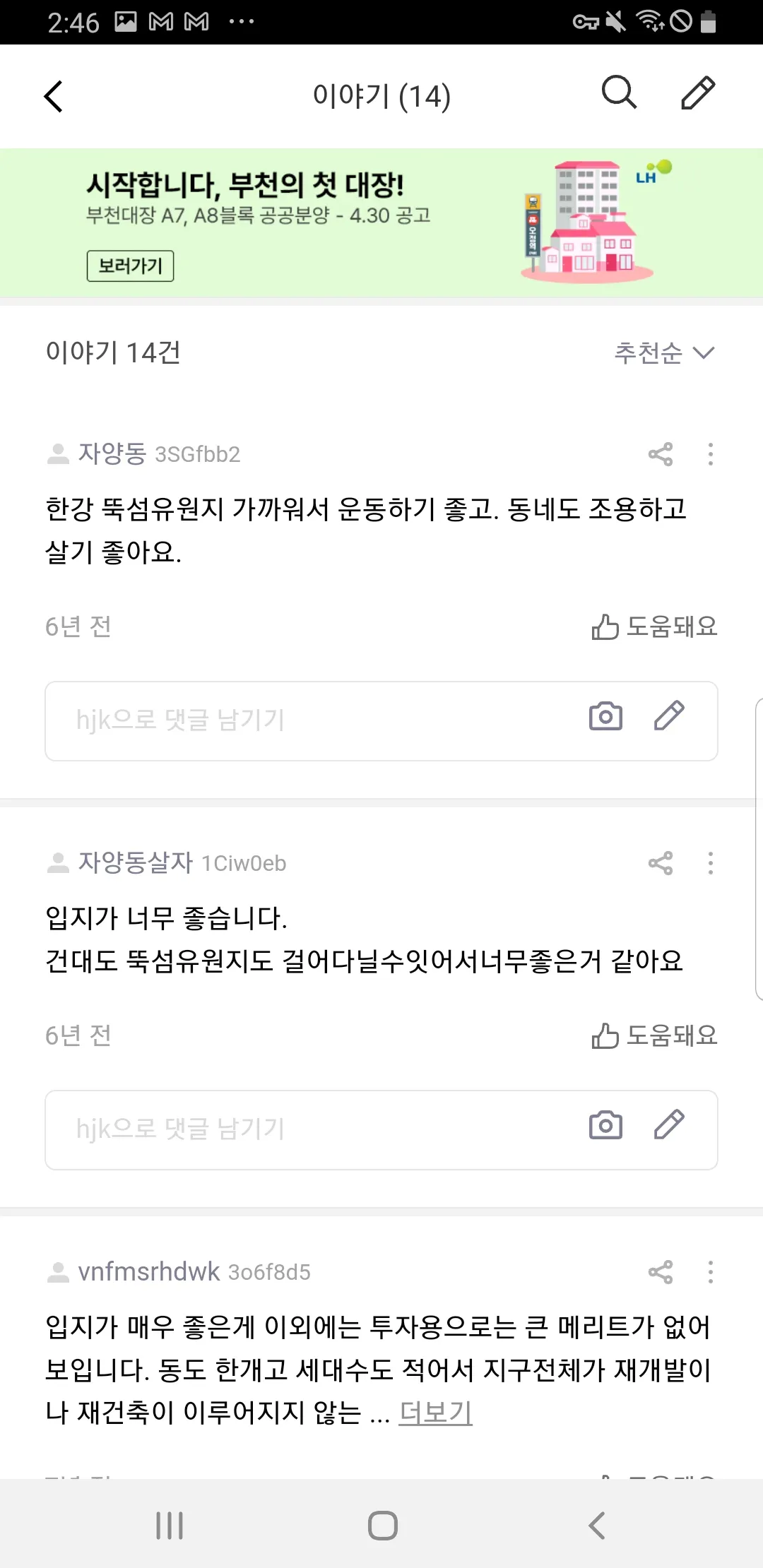Tap the 보러가기 button on banner
The image size is (763, 1568).
(x=130, y=266)
